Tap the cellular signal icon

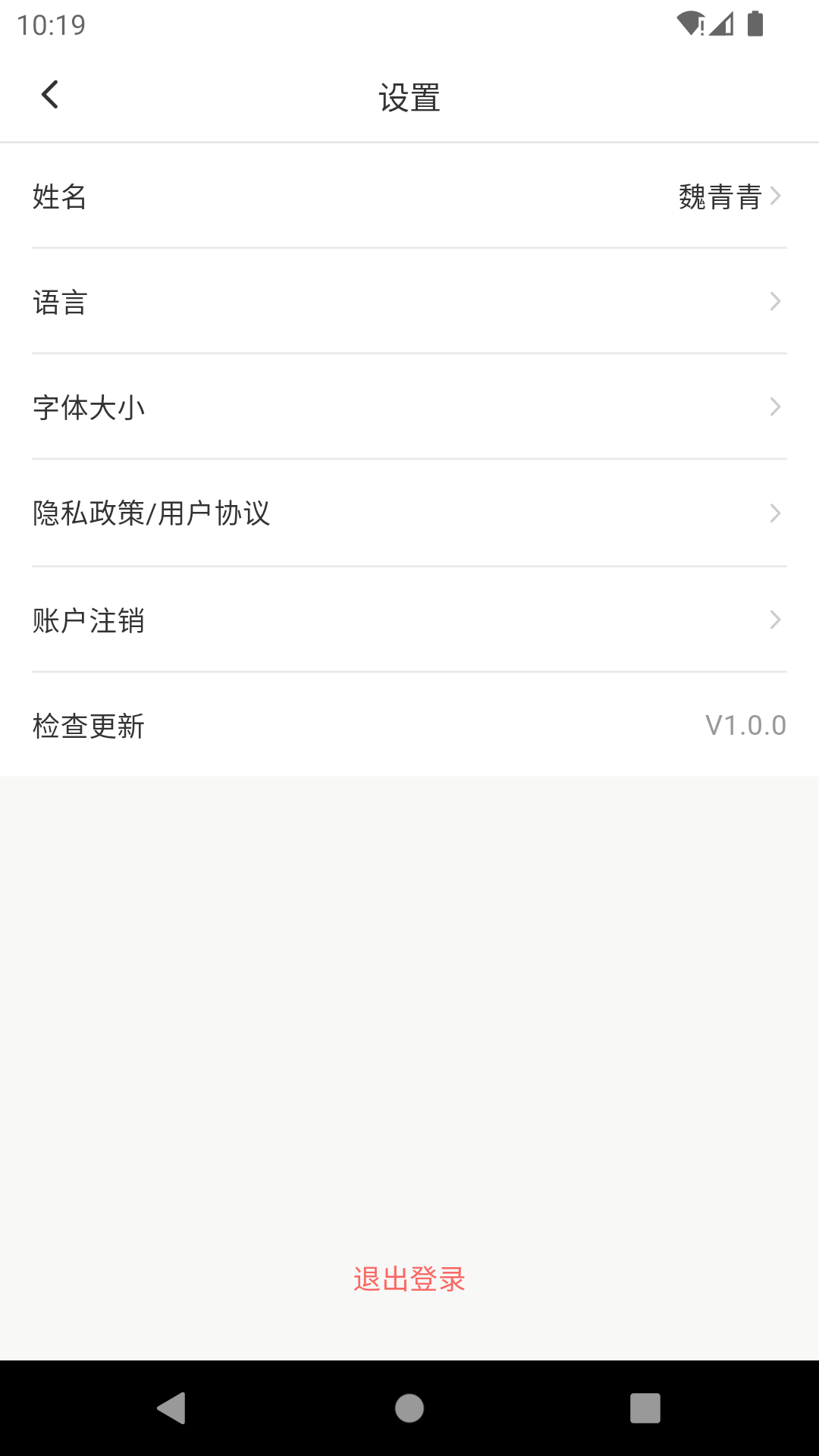[720, 24]
